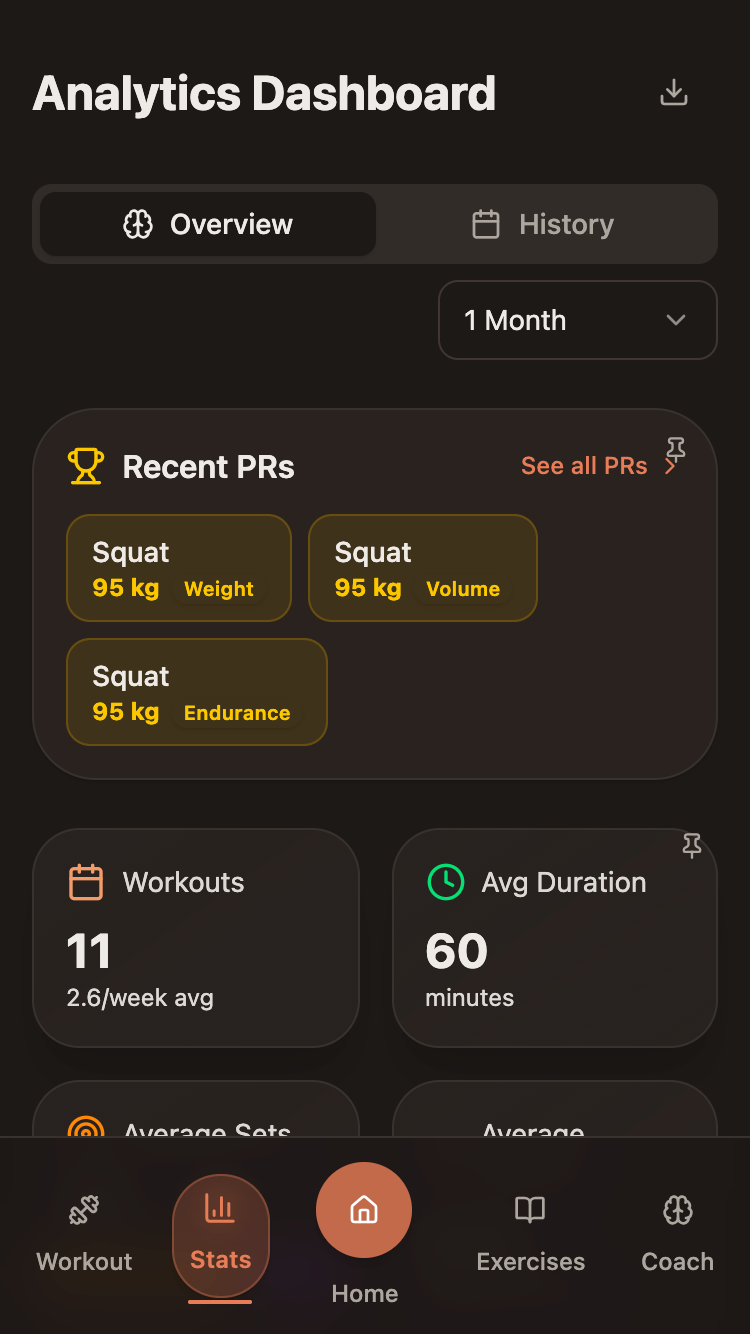The height and width of the screenshot is (1334, 750).
Task: Click the pin icon next to See all PRs
Action: [675, 452]
